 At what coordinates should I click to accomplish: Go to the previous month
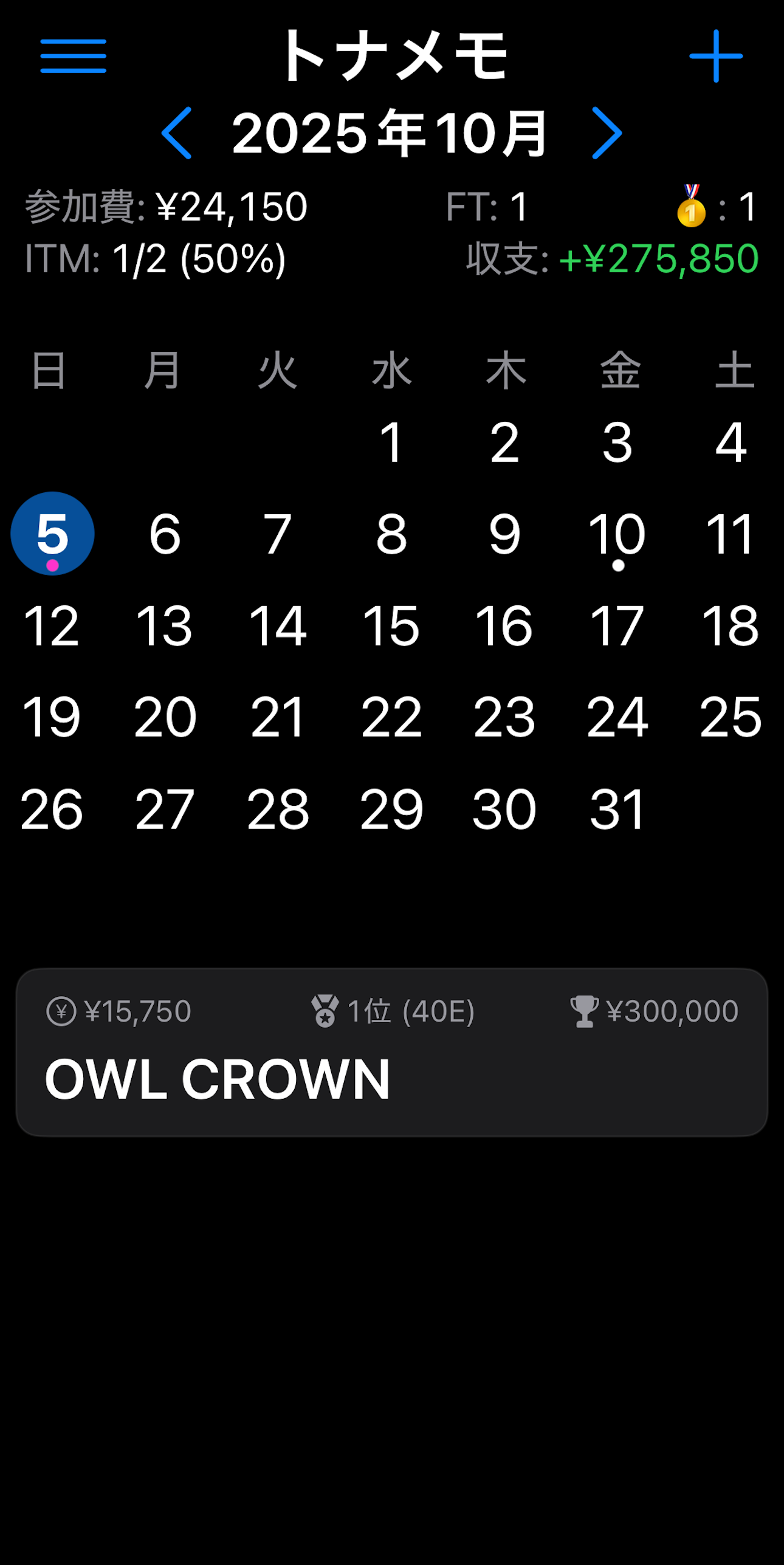[x=177, y=133]
